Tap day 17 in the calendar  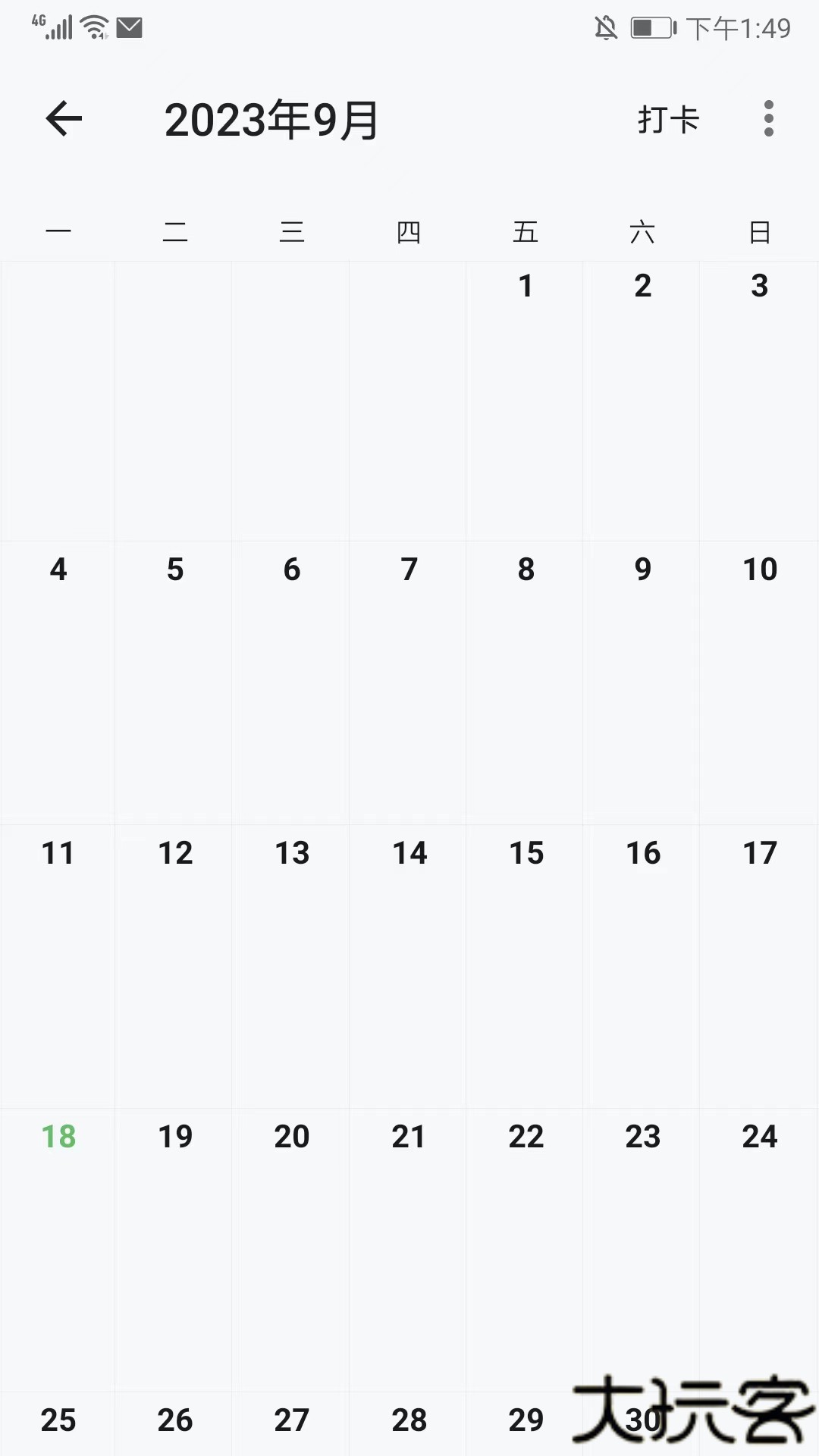759,854
